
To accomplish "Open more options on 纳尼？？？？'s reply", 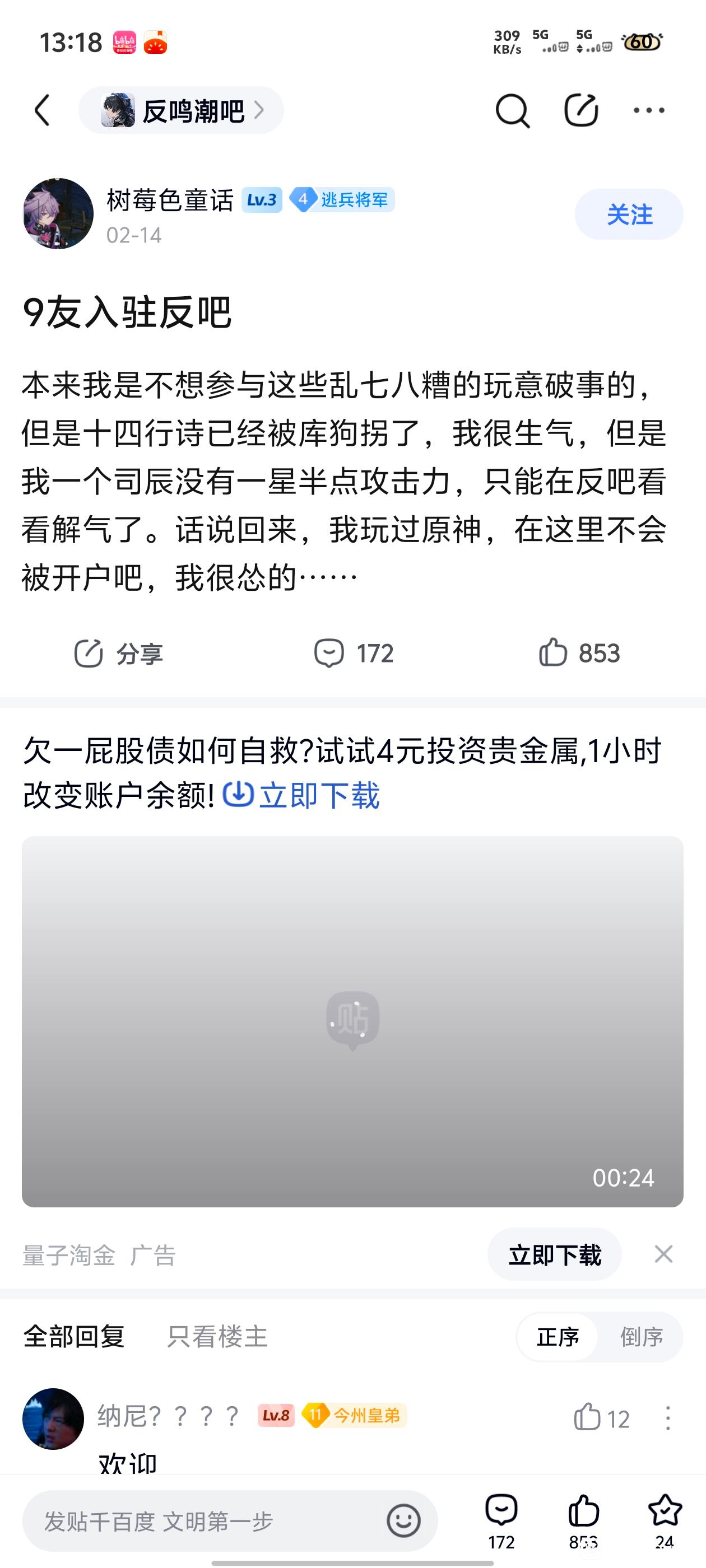I will 668,1418.
